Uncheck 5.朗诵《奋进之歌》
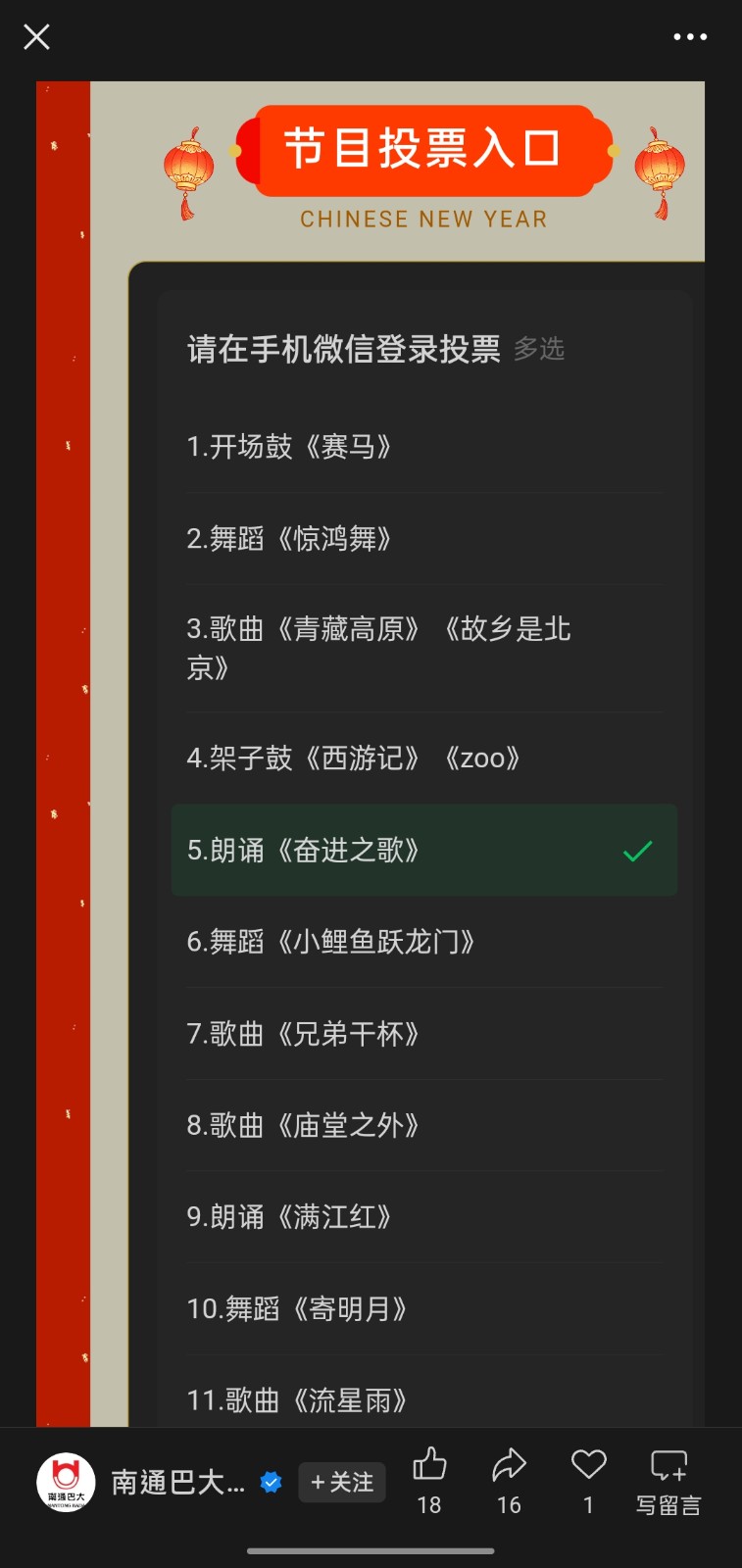 coord(423,850)
